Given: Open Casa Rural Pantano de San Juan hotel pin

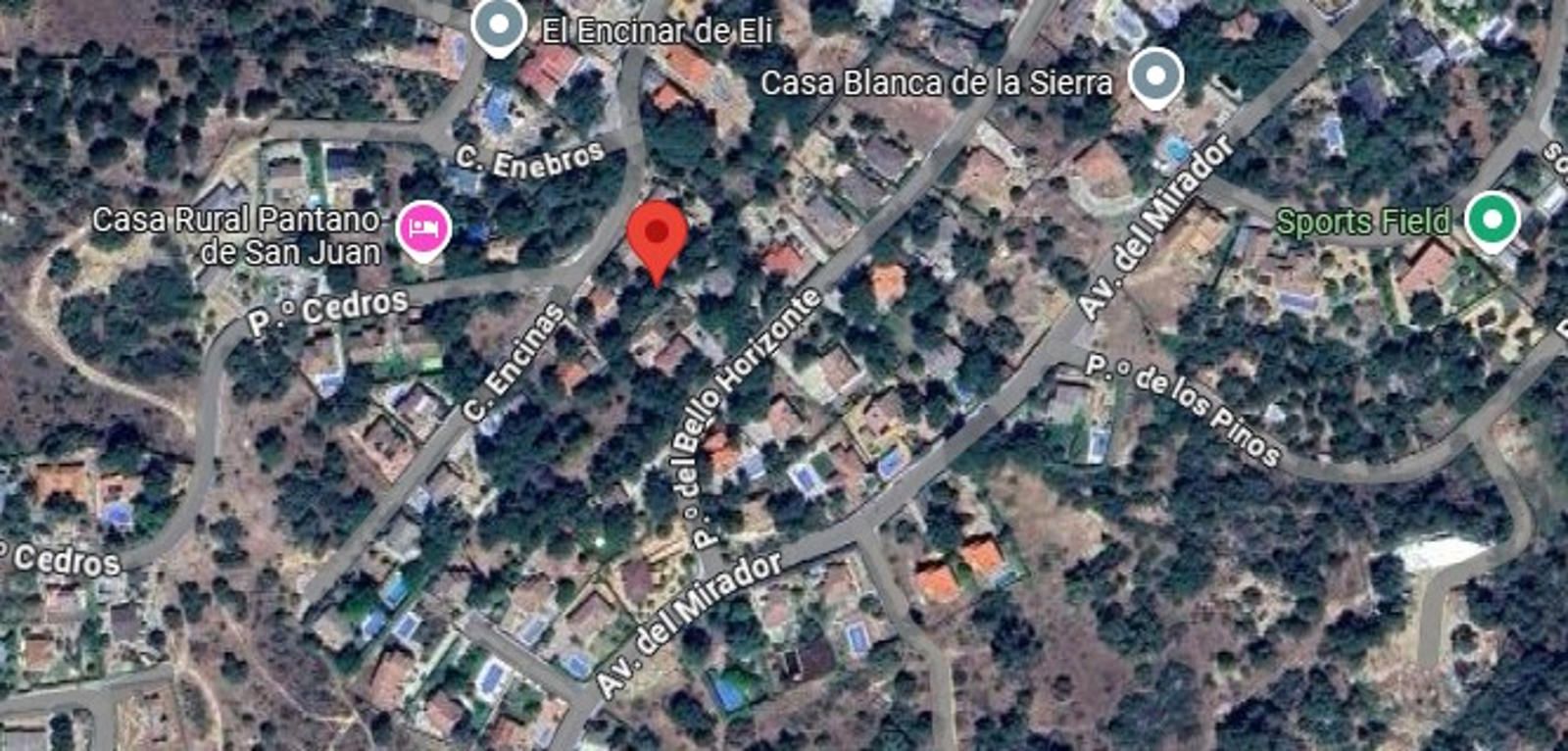Looking at the screenshot, I should tap(423, 229).
